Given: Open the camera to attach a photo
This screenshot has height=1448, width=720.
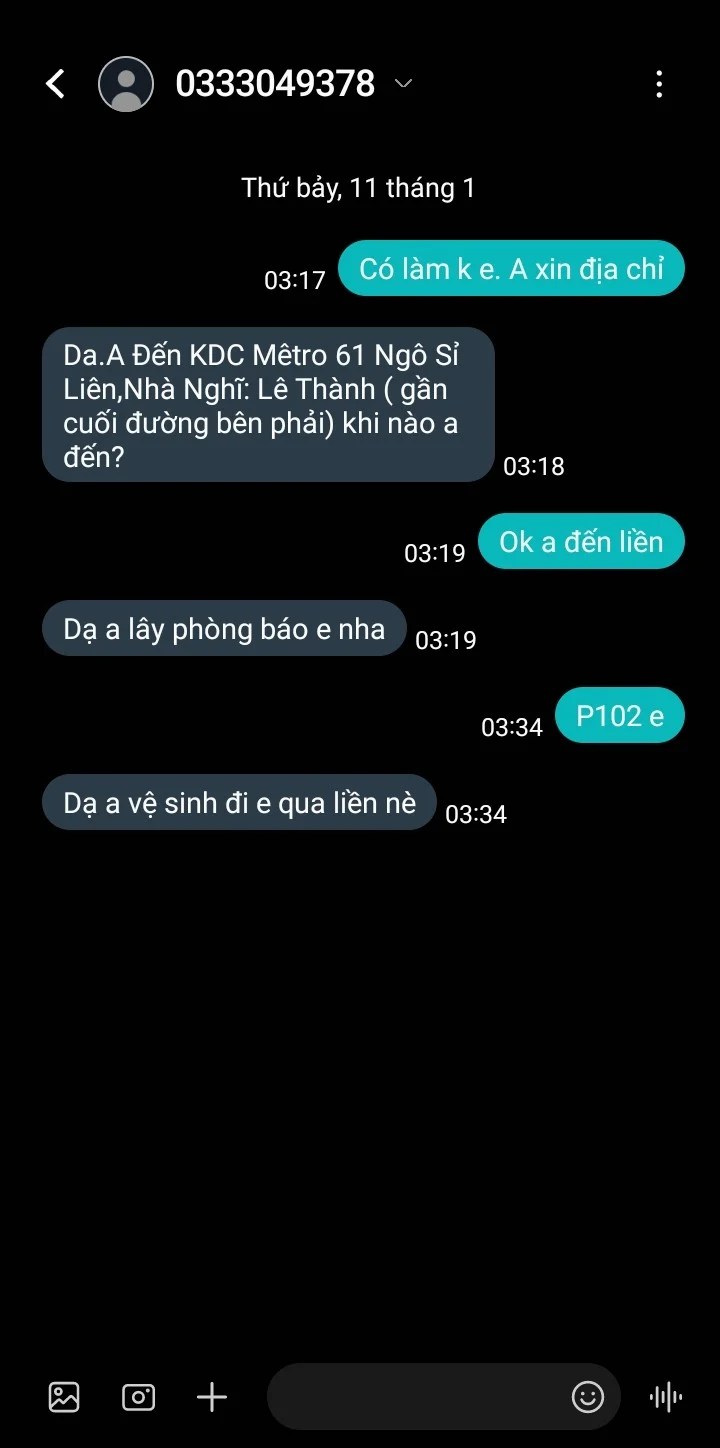Looking at the screenshot, I should 138,1396.
